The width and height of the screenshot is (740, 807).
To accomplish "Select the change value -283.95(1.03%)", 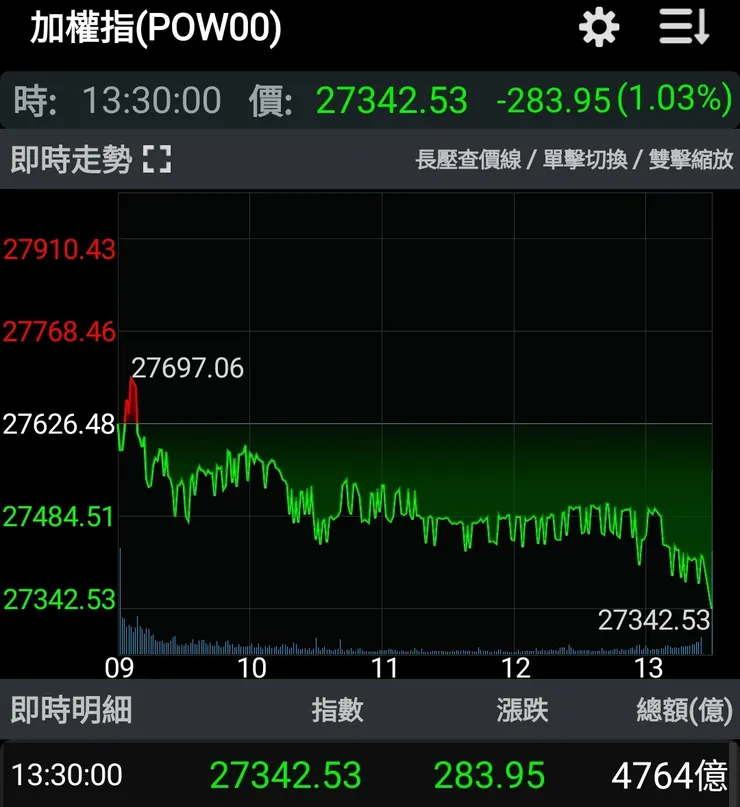I will [606, 100].
